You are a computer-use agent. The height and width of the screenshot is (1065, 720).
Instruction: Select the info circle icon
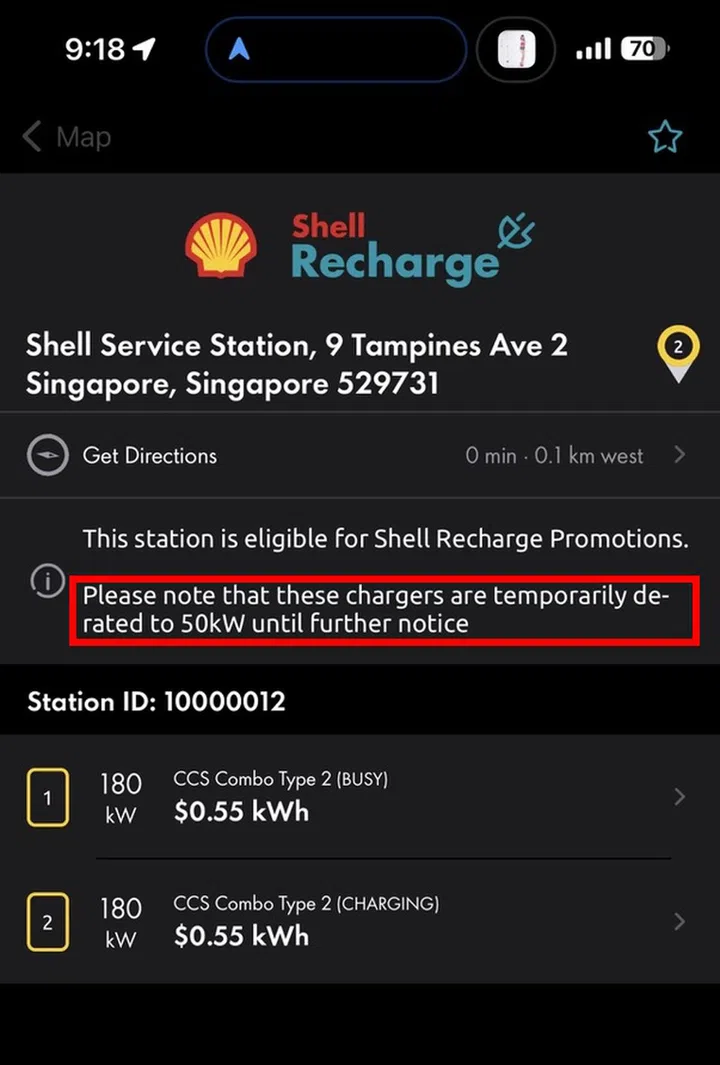[x=46, y=580]
